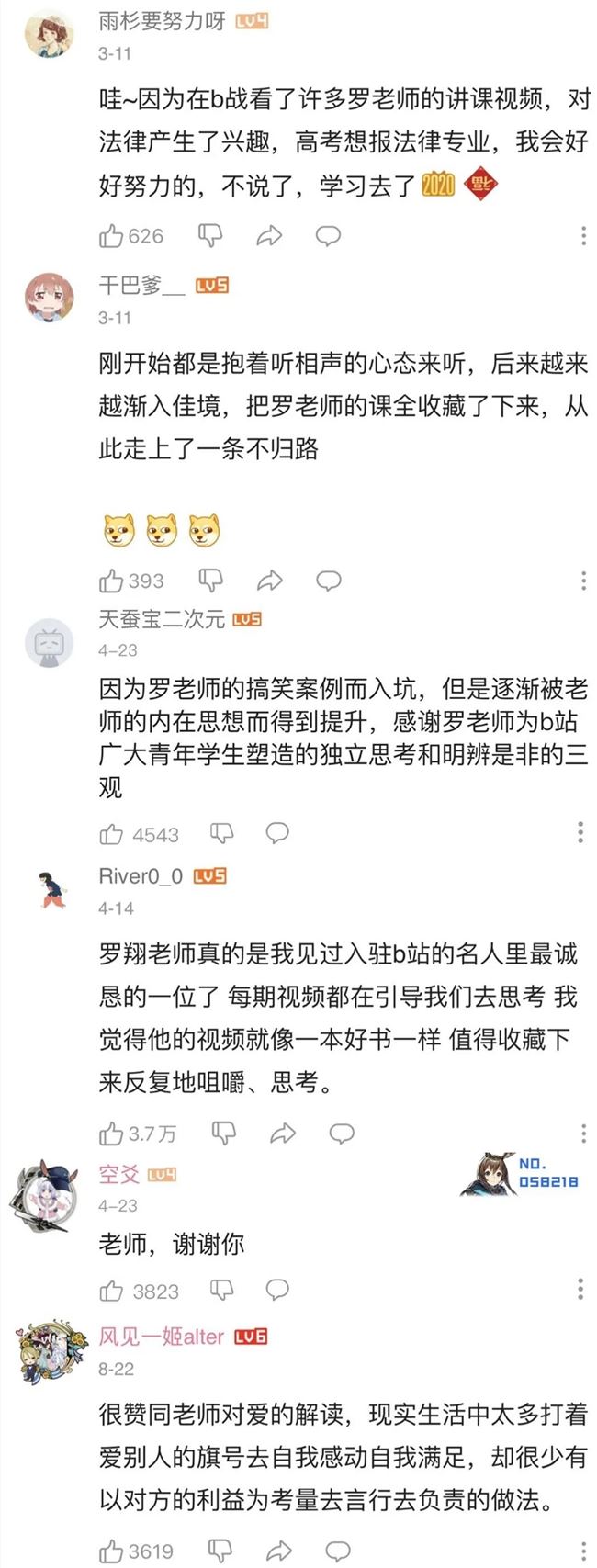Share 干巴爹__'s comment
The height and width of the screenshot is (1568, 597).
[269, 581]
